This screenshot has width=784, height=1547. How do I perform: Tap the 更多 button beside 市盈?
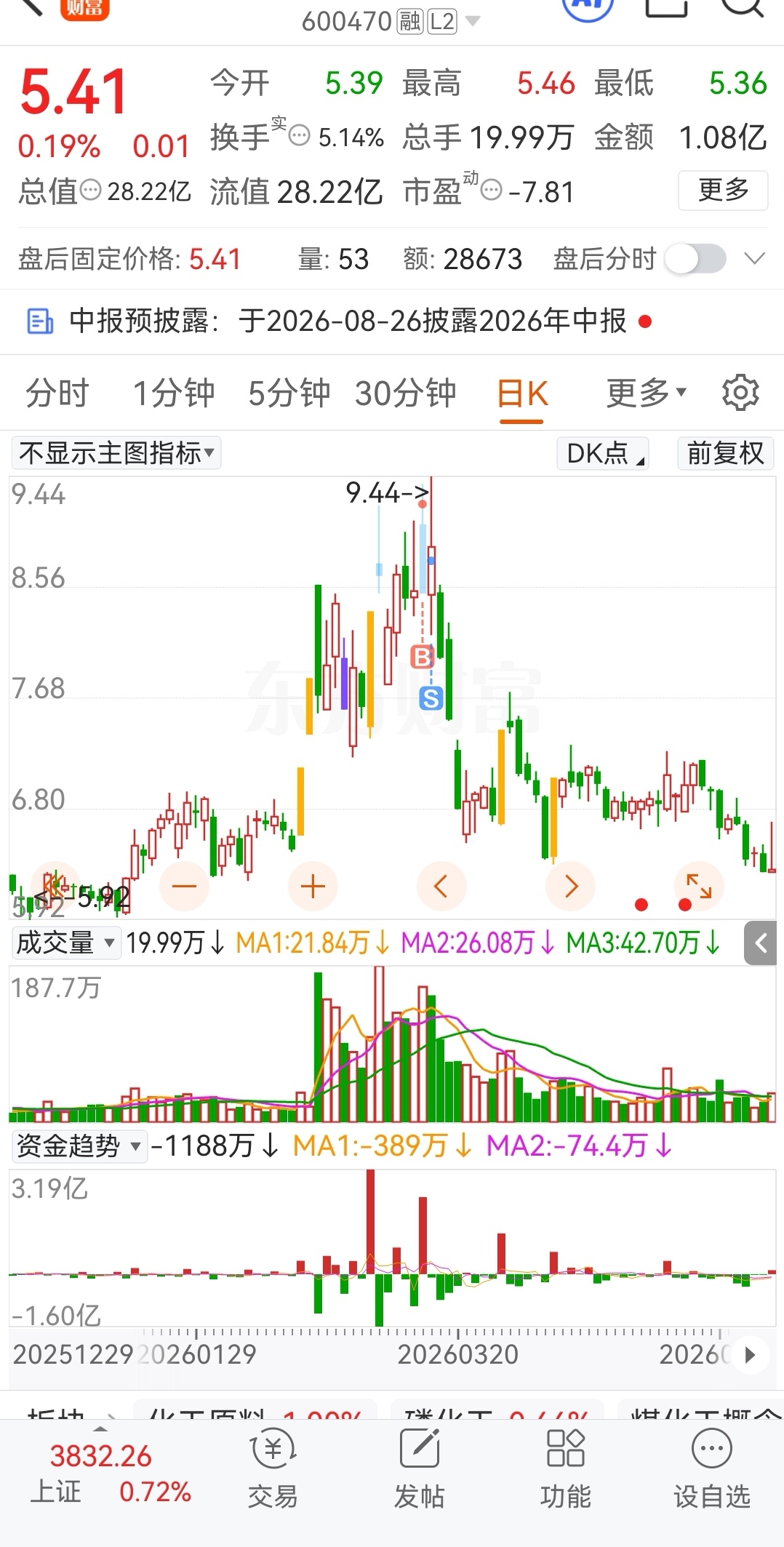pyautogui.click(x=723, y=190)
